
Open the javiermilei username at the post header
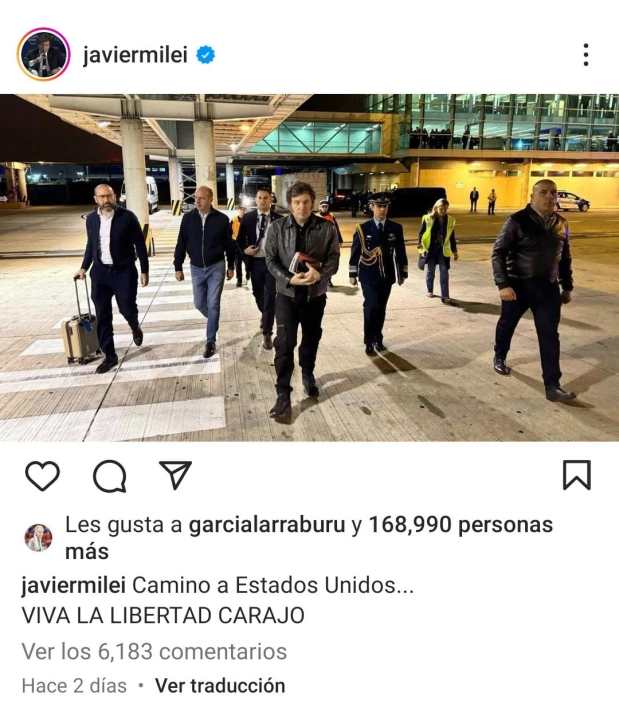tap(135, 55)
